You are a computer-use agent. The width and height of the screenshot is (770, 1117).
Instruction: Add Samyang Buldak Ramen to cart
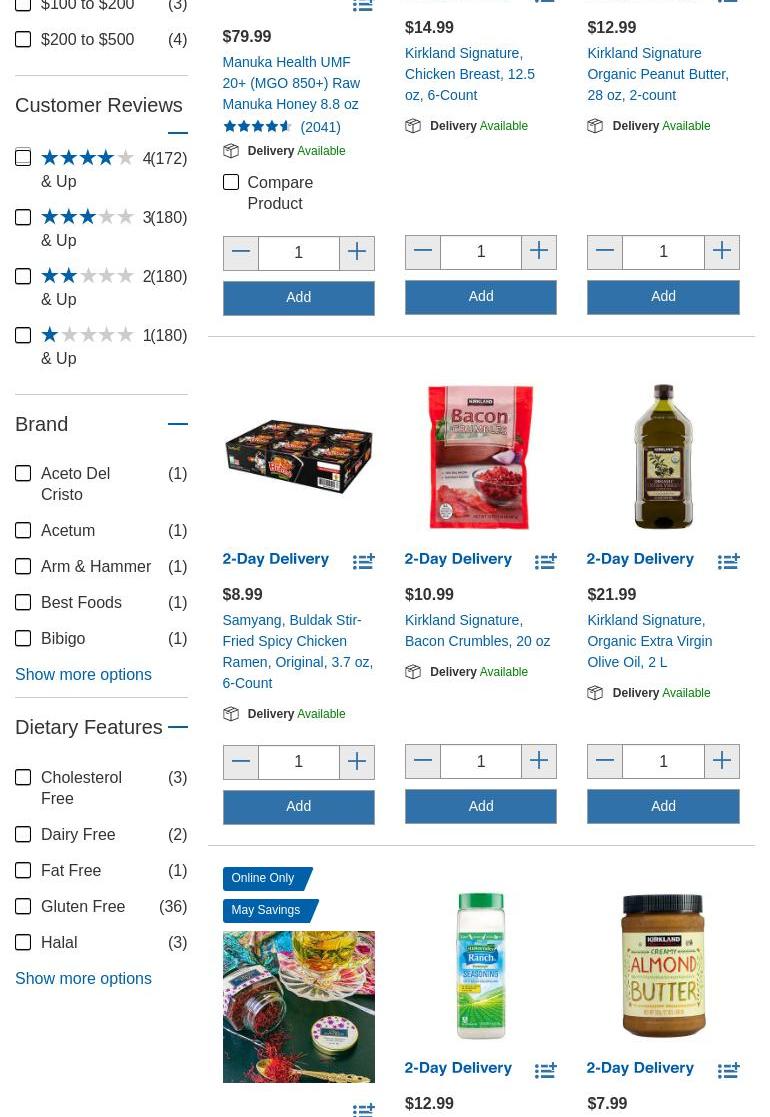coord(298,806)
